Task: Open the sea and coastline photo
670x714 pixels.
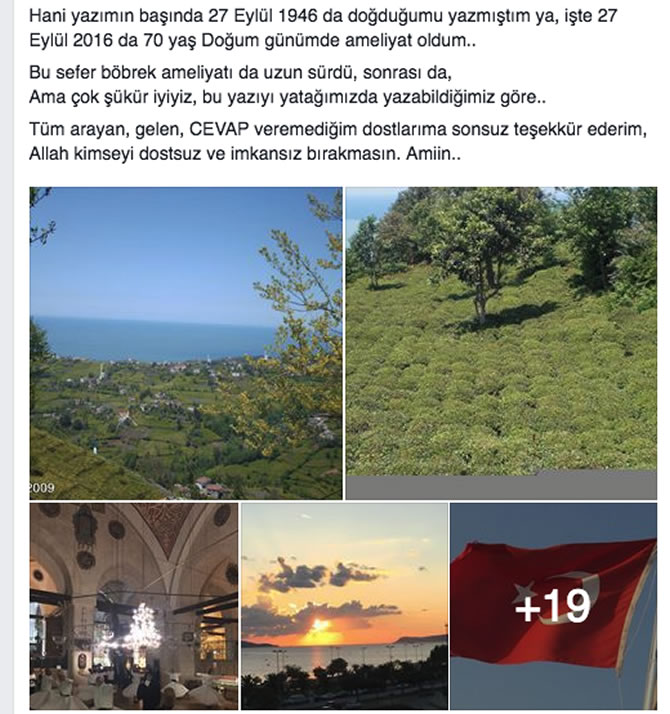Action: coord(185,343)
